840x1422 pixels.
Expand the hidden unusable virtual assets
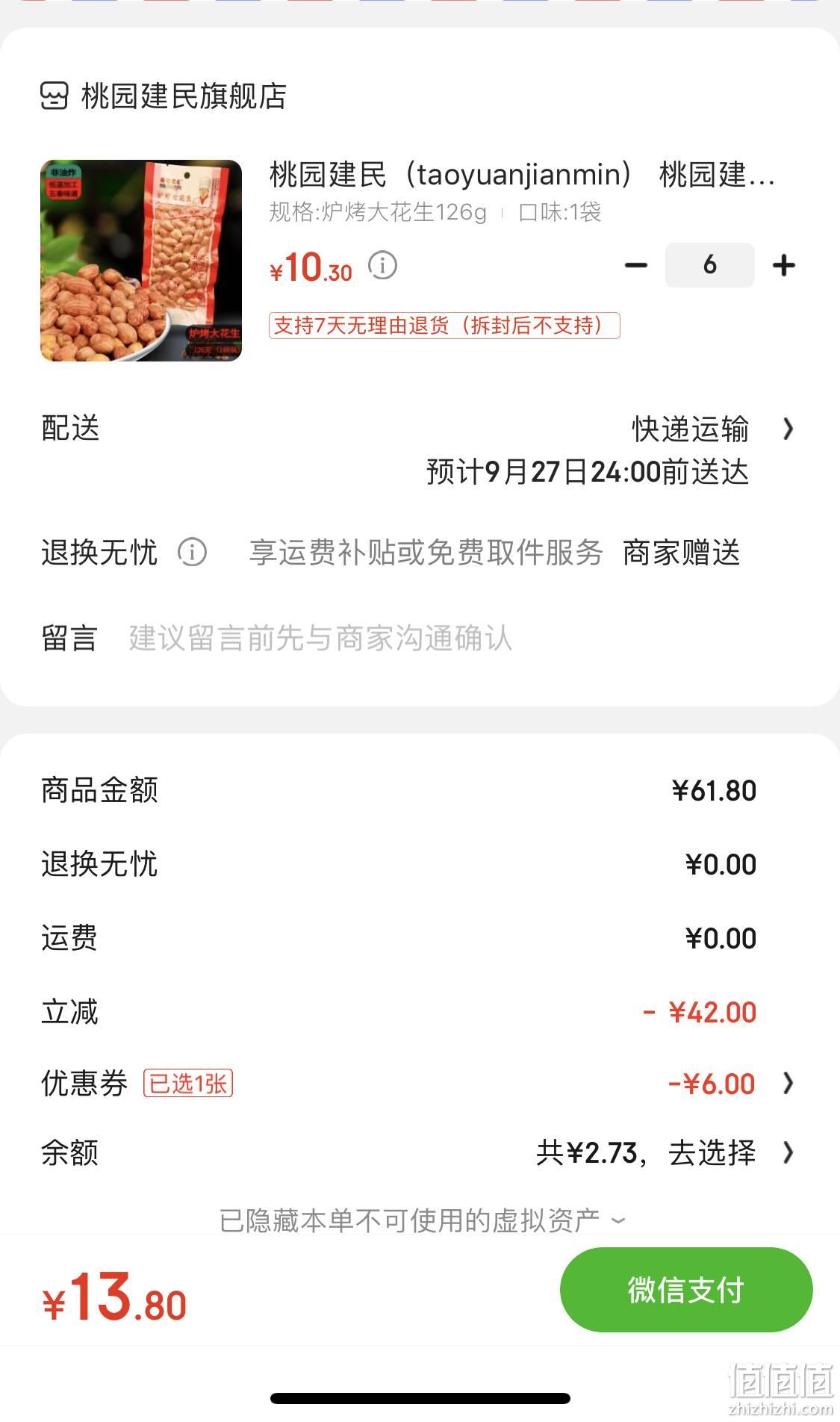[x=423, y=1220]
